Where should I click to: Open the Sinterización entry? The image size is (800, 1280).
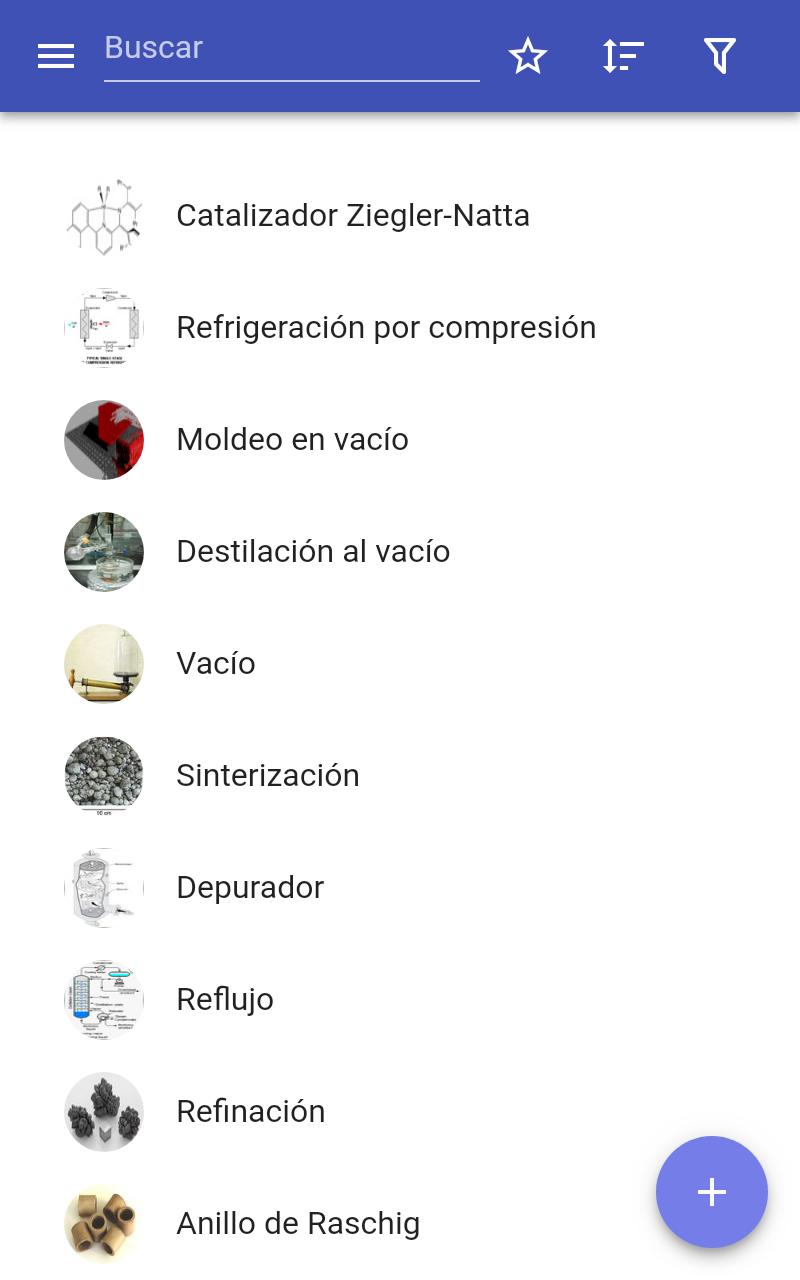pyautogui.click(x=400, y=776)
